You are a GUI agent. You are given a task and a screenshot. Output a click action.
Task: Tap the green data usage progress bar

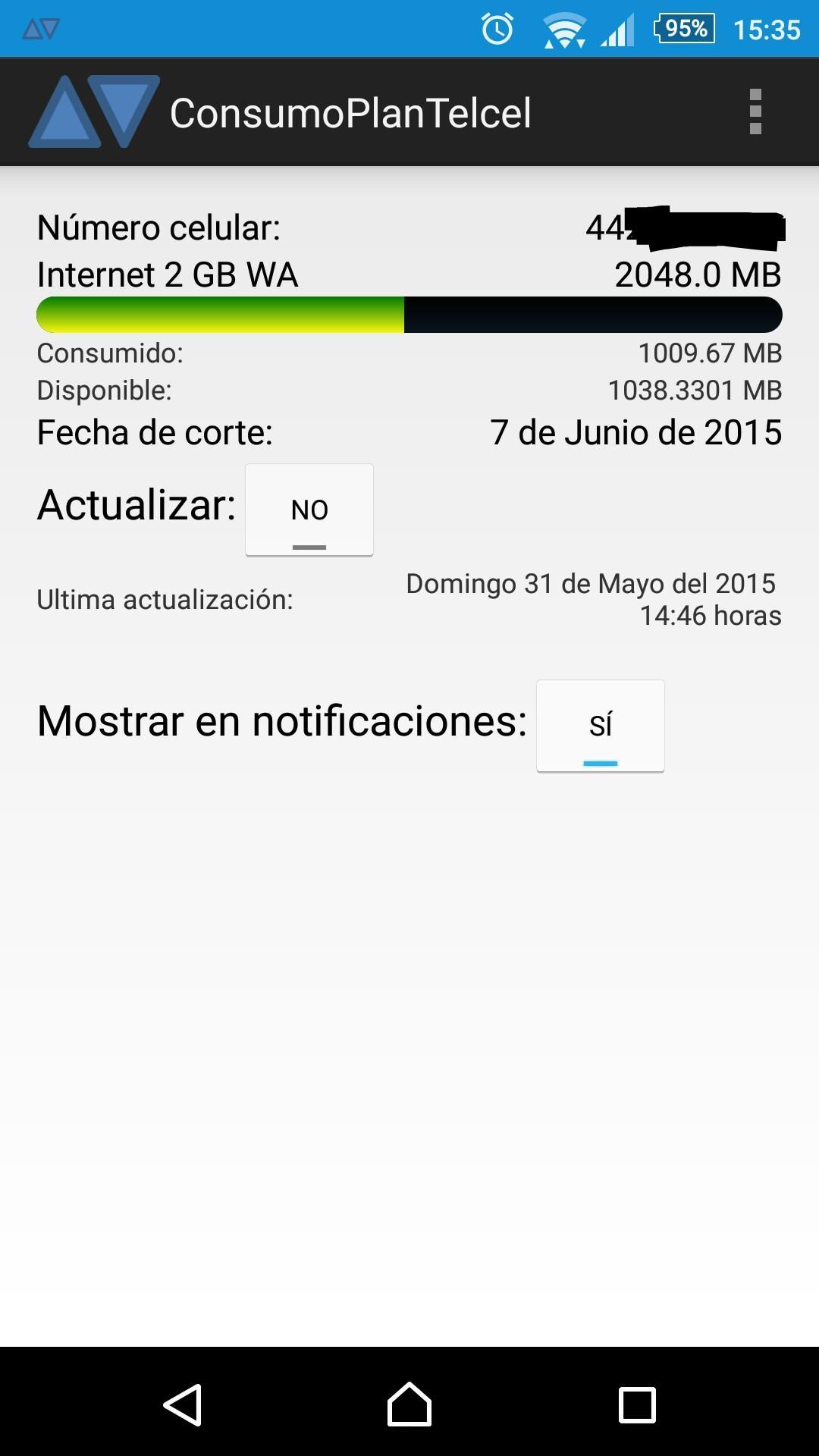point(220,315)
